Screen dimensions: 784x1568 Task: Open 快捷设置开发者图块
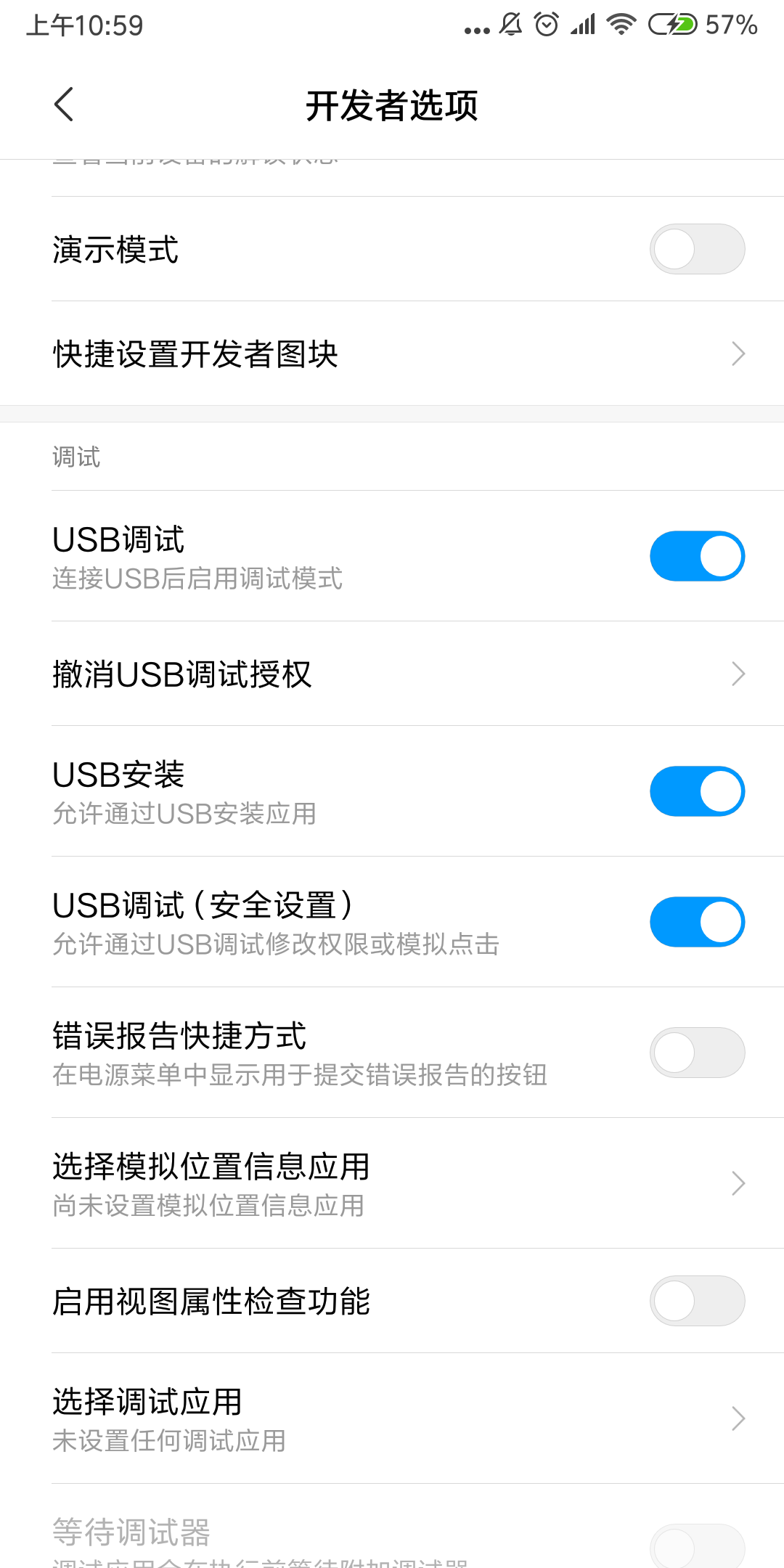point(392,354)
